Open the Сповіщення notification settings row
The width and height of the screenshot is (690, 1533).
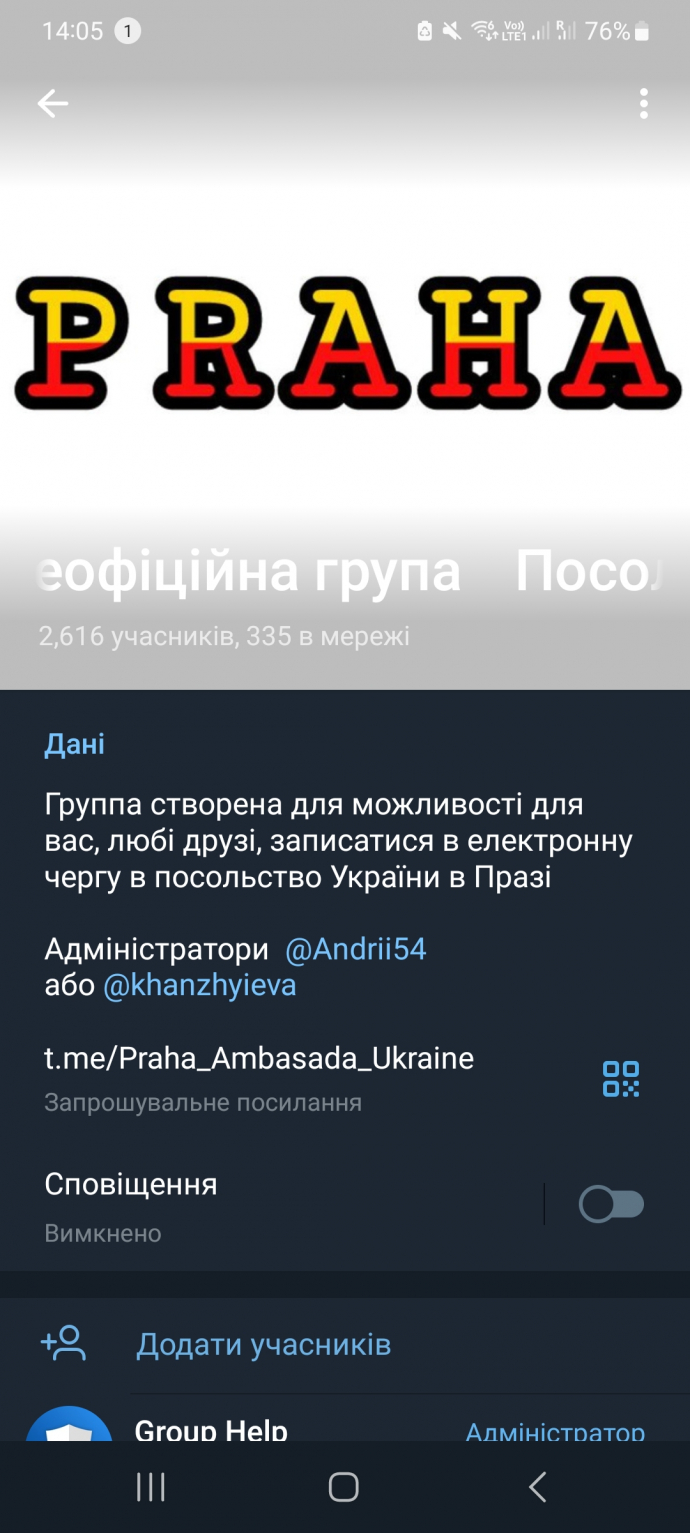(250, 1205)
